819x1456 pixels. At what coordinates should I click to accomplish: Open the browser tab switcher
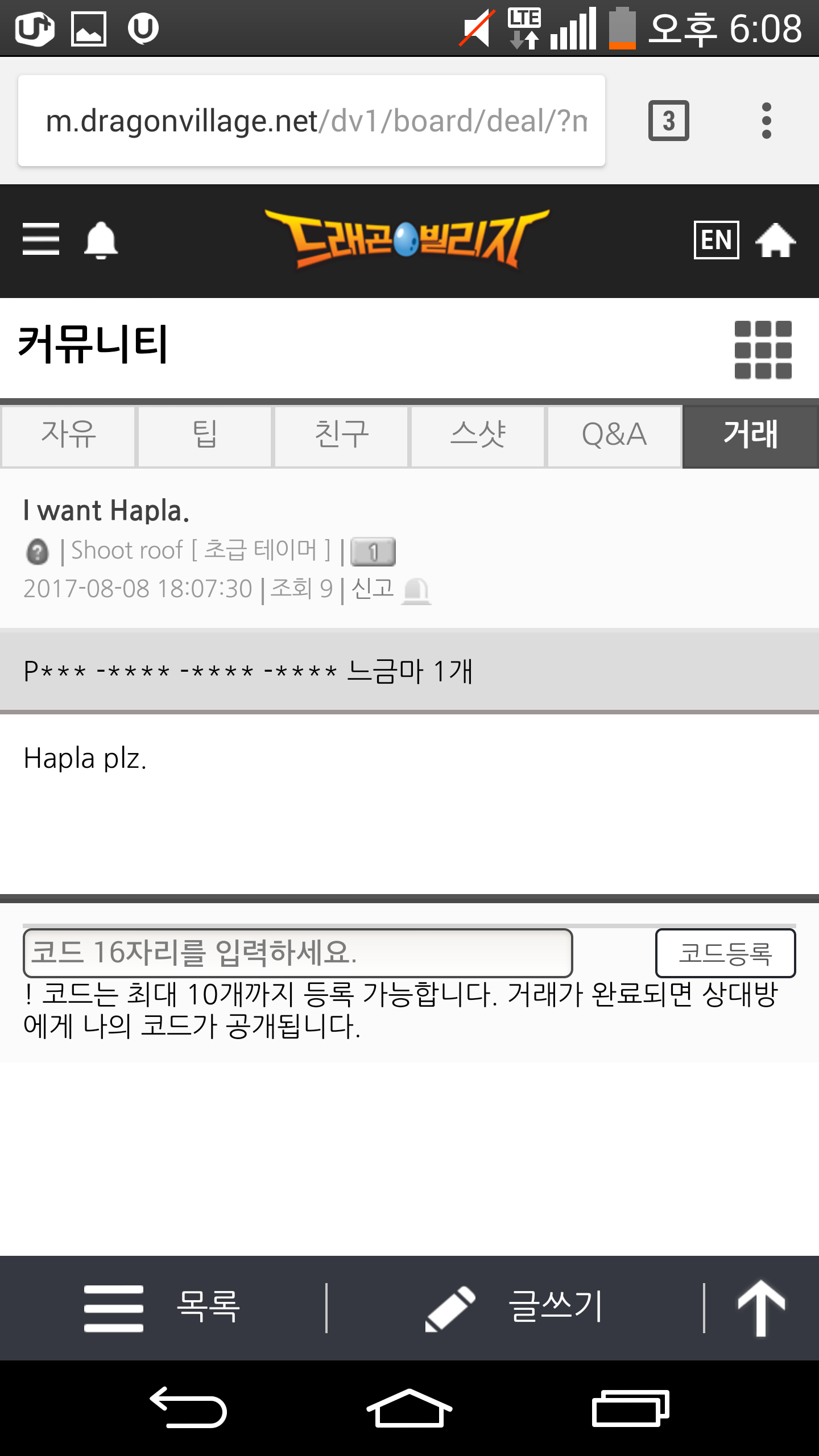668,121
